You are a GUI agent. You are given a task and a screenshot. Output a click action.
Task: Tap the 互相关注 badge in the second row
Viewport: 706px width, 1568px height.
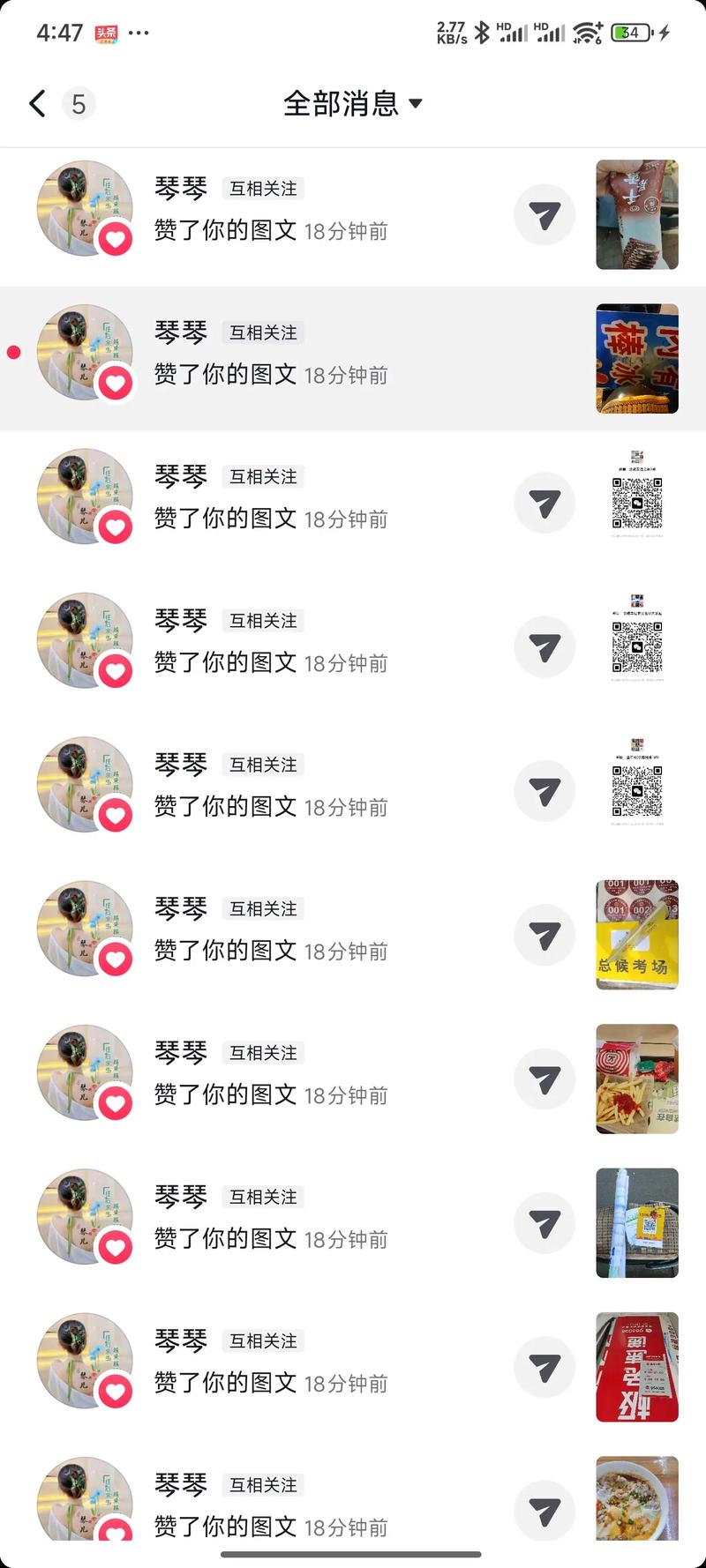262,333
